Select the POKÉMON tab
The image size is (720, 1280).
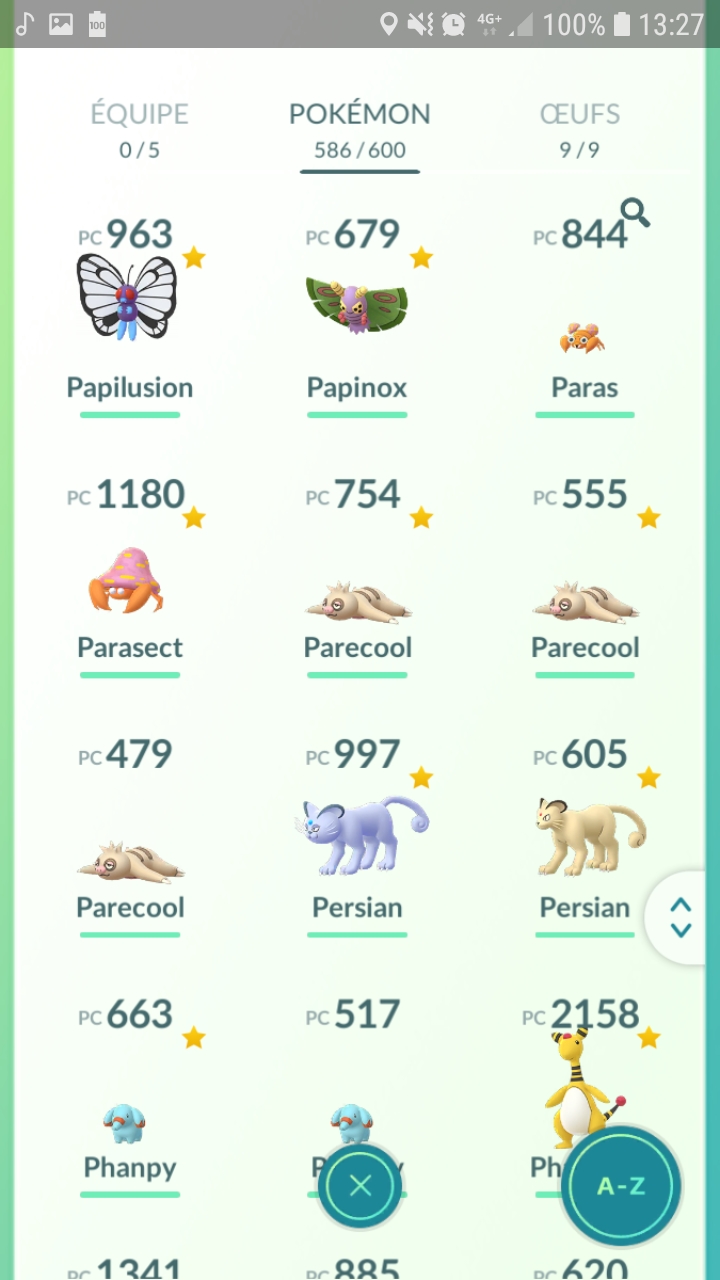tap(359, 130)
